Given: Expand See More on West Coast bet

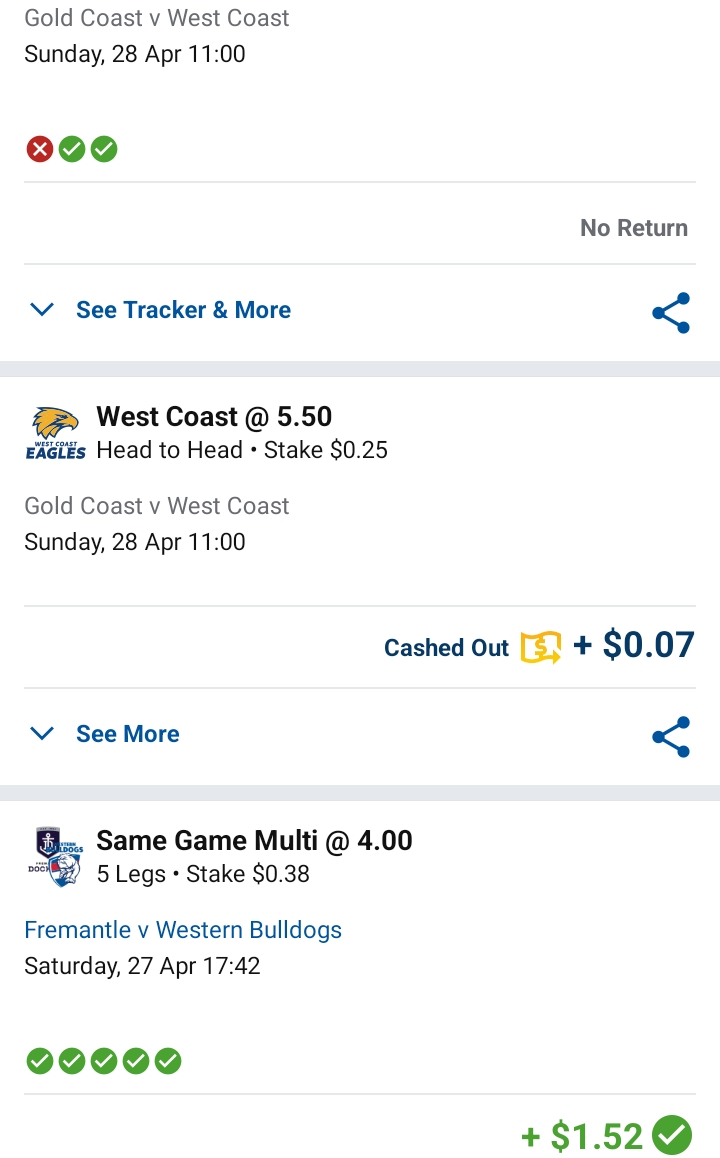Looking at the screenshot, I should [104, 734].
